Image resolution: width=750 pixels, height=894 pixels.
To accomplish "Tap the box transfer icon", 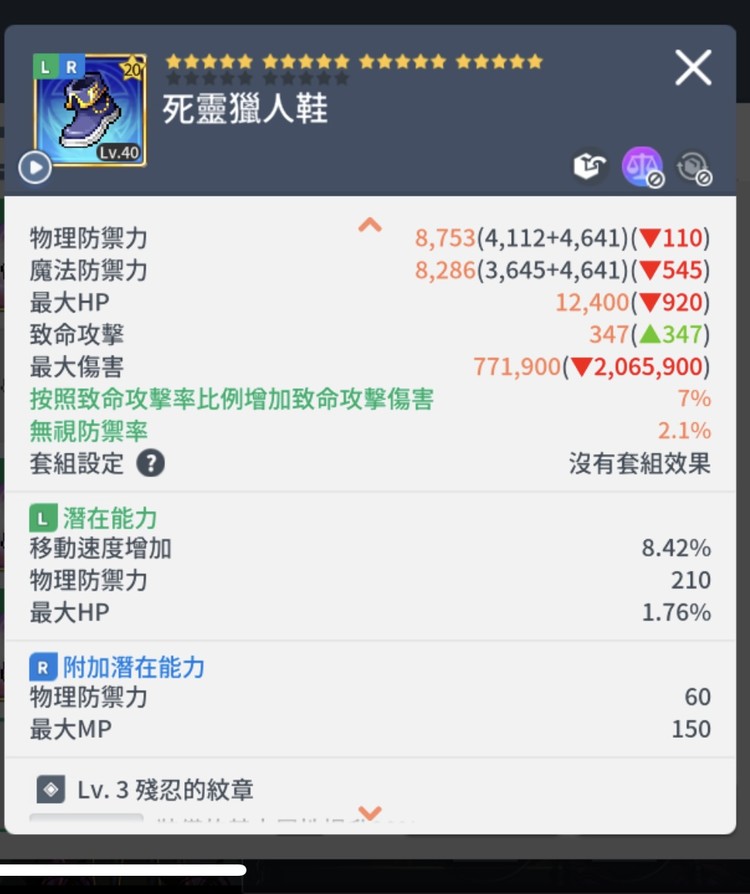I will click(x=590, y=167).
